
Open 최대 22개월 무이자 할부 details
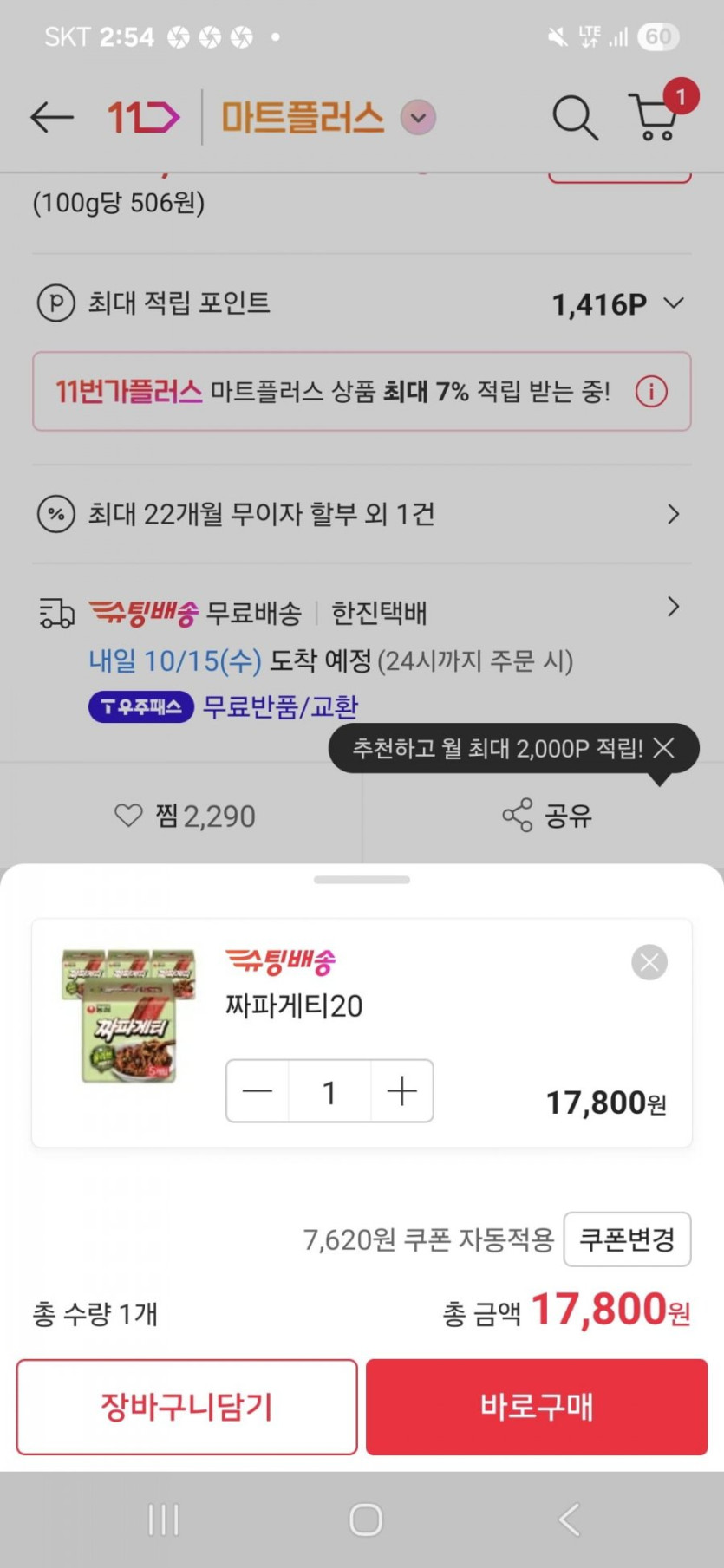(673, 515)
